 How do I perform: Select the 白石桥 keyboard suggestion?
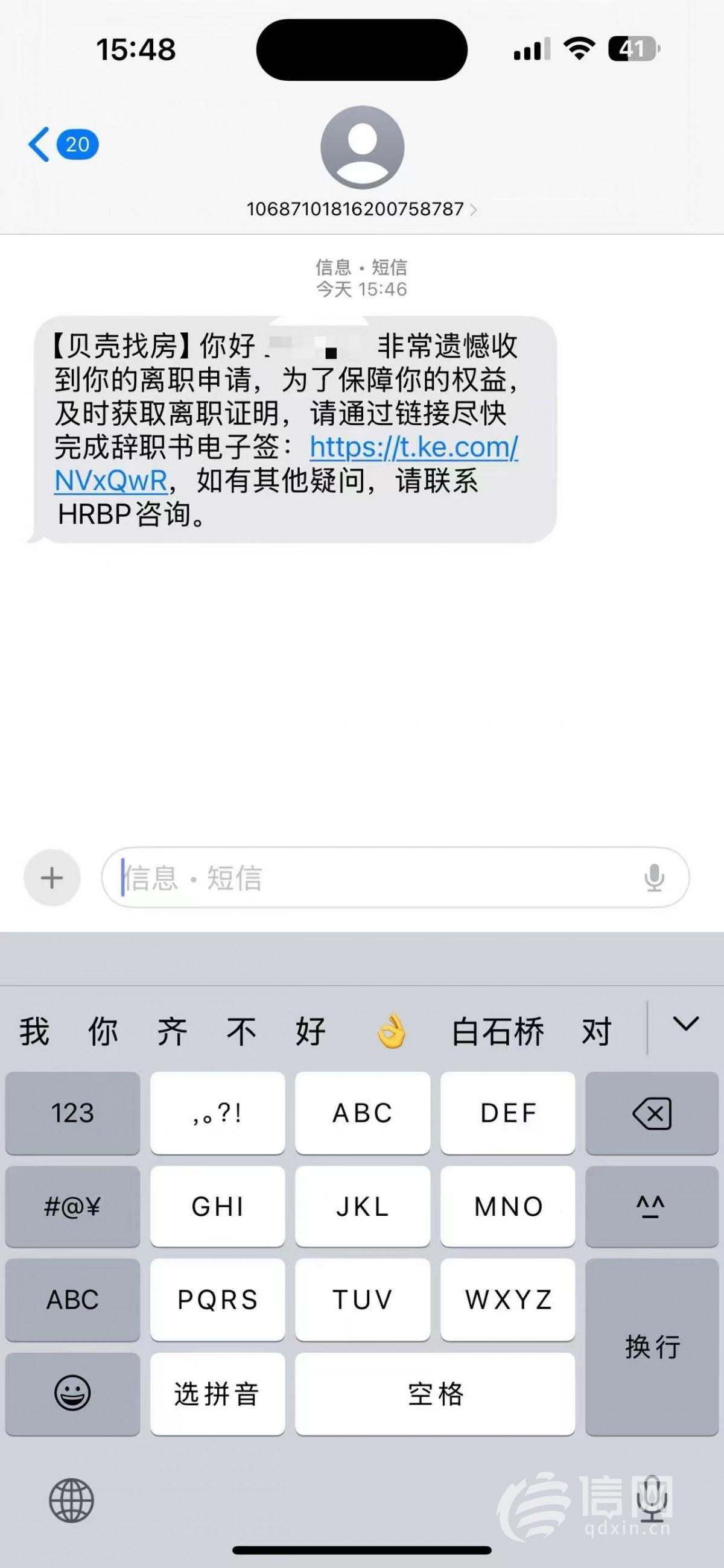pos(498,1032)
